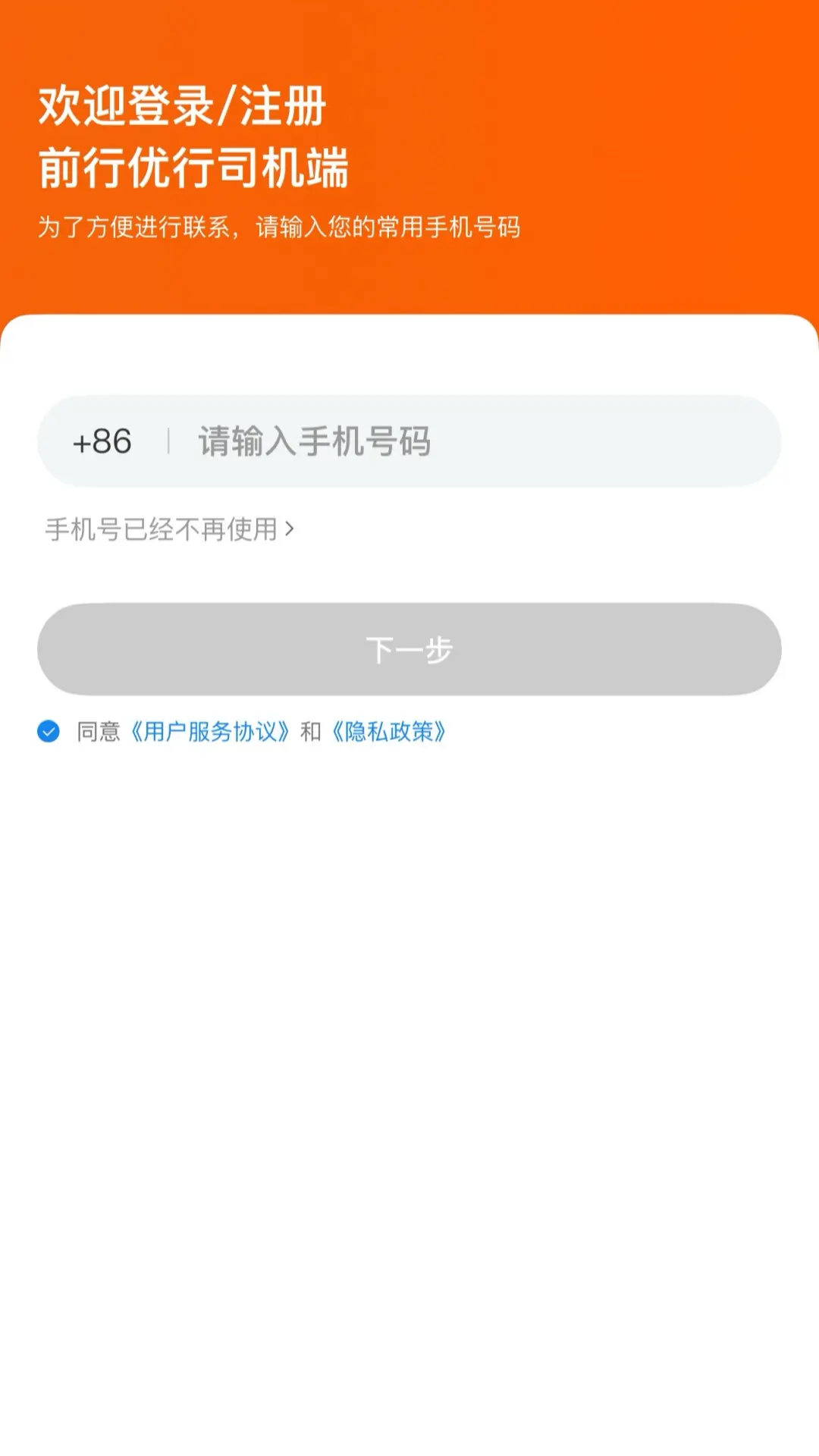Open 手机号已经不再使用 help link
This screenshot has width=819, height=1456.
169,529
